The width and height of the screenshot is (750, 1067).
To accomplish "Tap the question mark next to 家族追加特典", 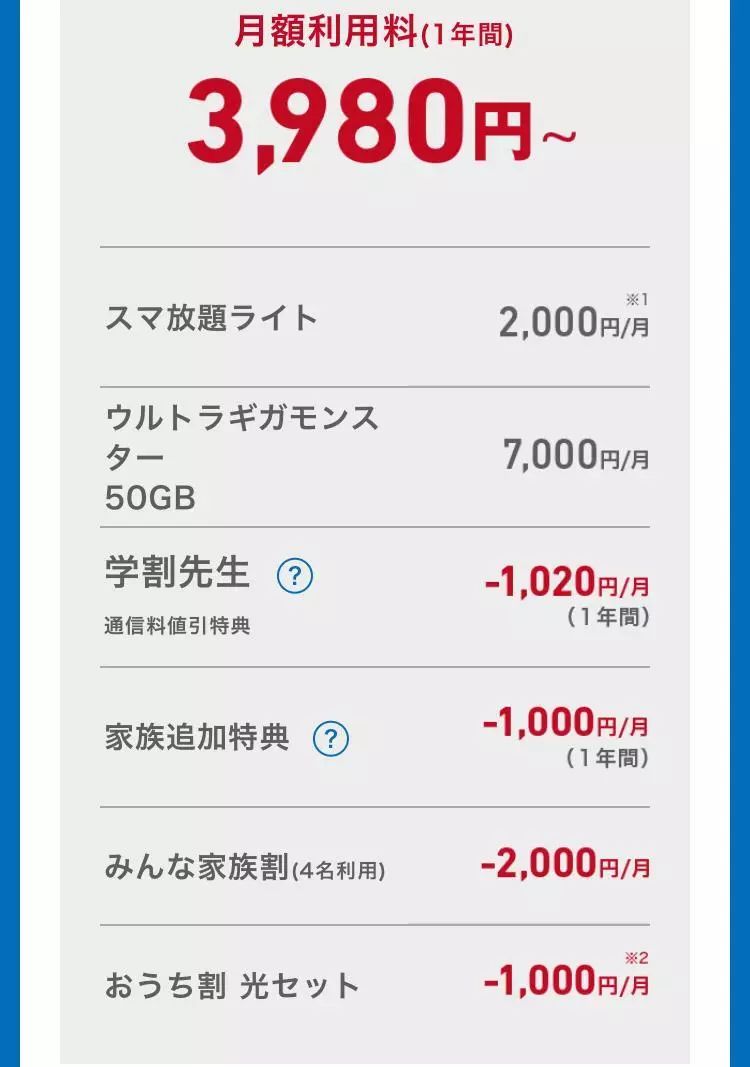I will click(x=331, y=739).
